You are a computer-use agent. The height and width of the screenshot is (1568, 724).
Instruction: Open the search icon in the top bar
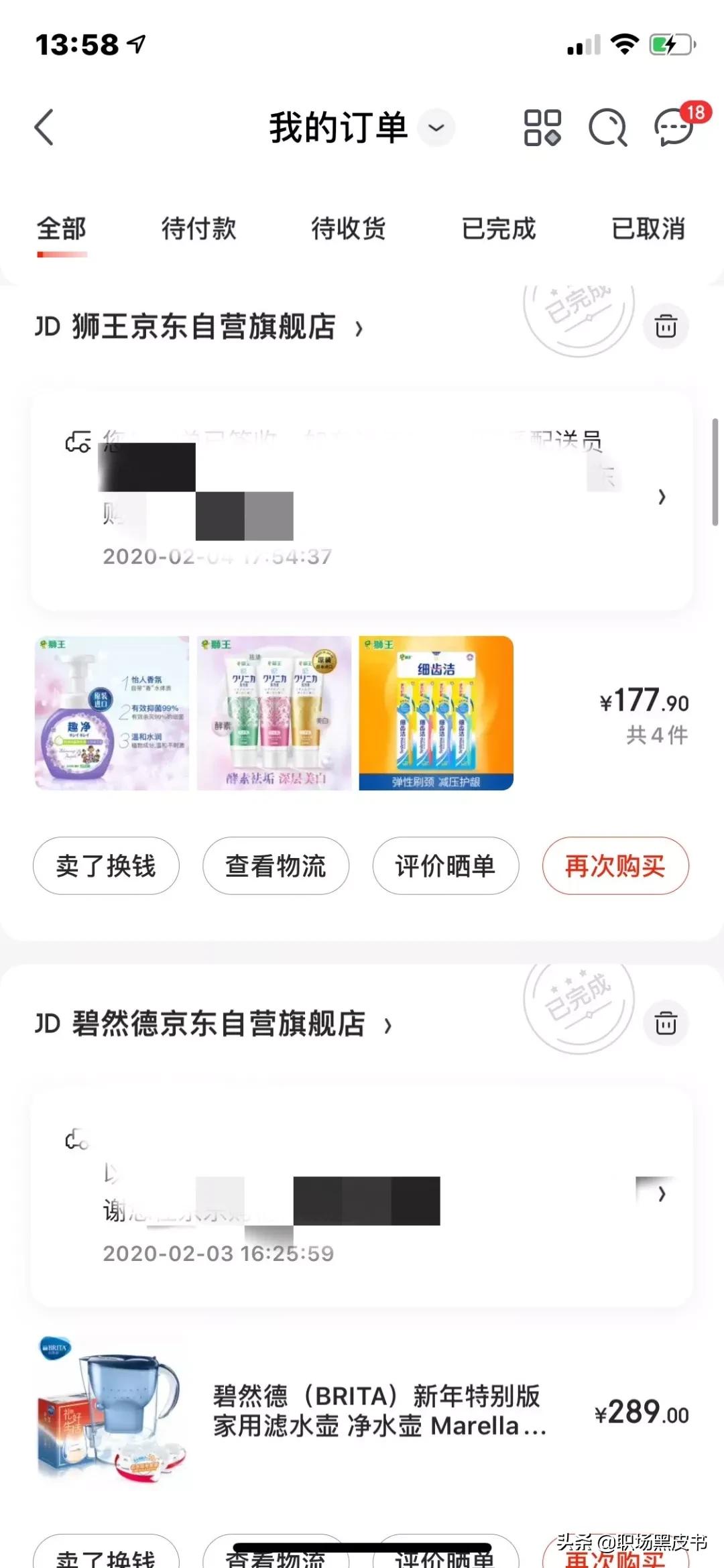point(607,126)
